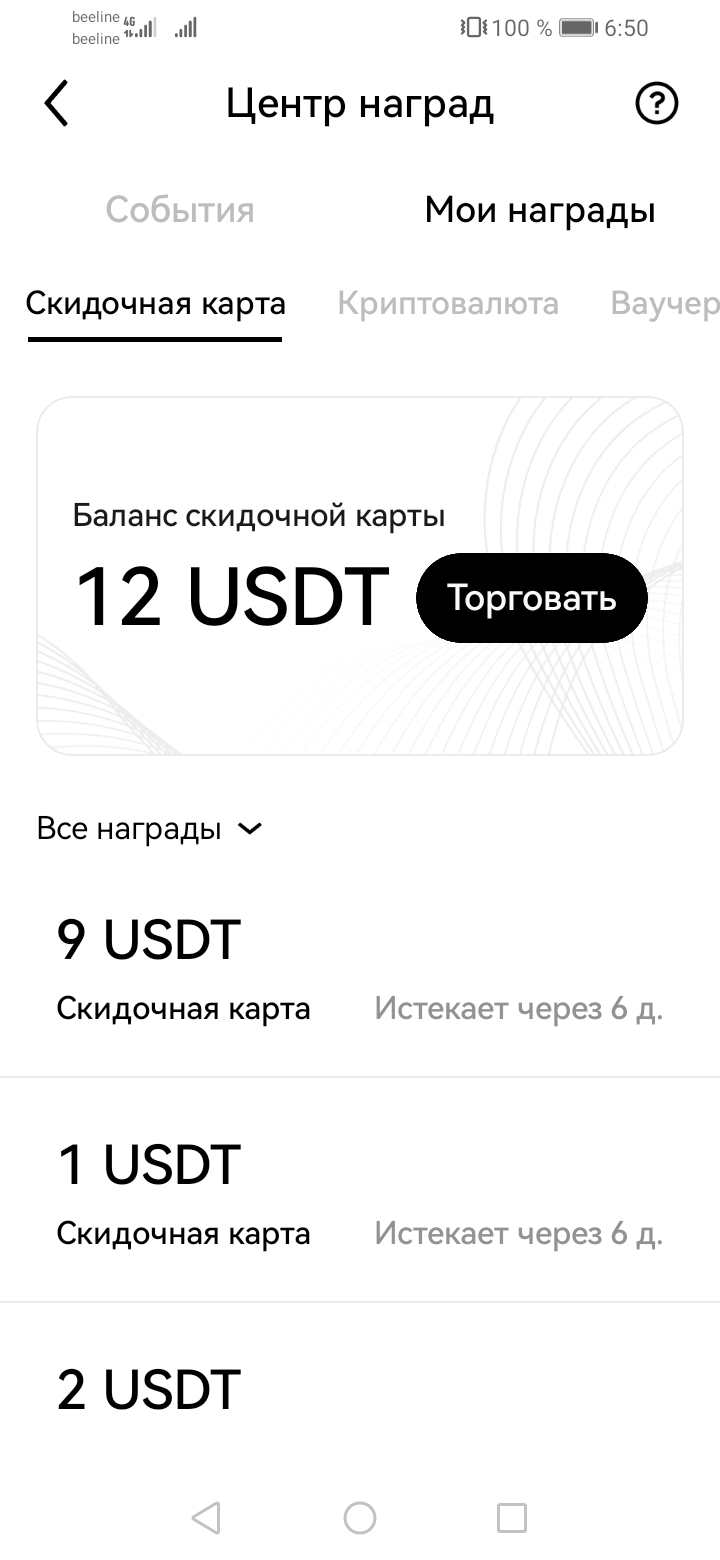
Task: Tap the Торговать button
Action: pos(532,598)
